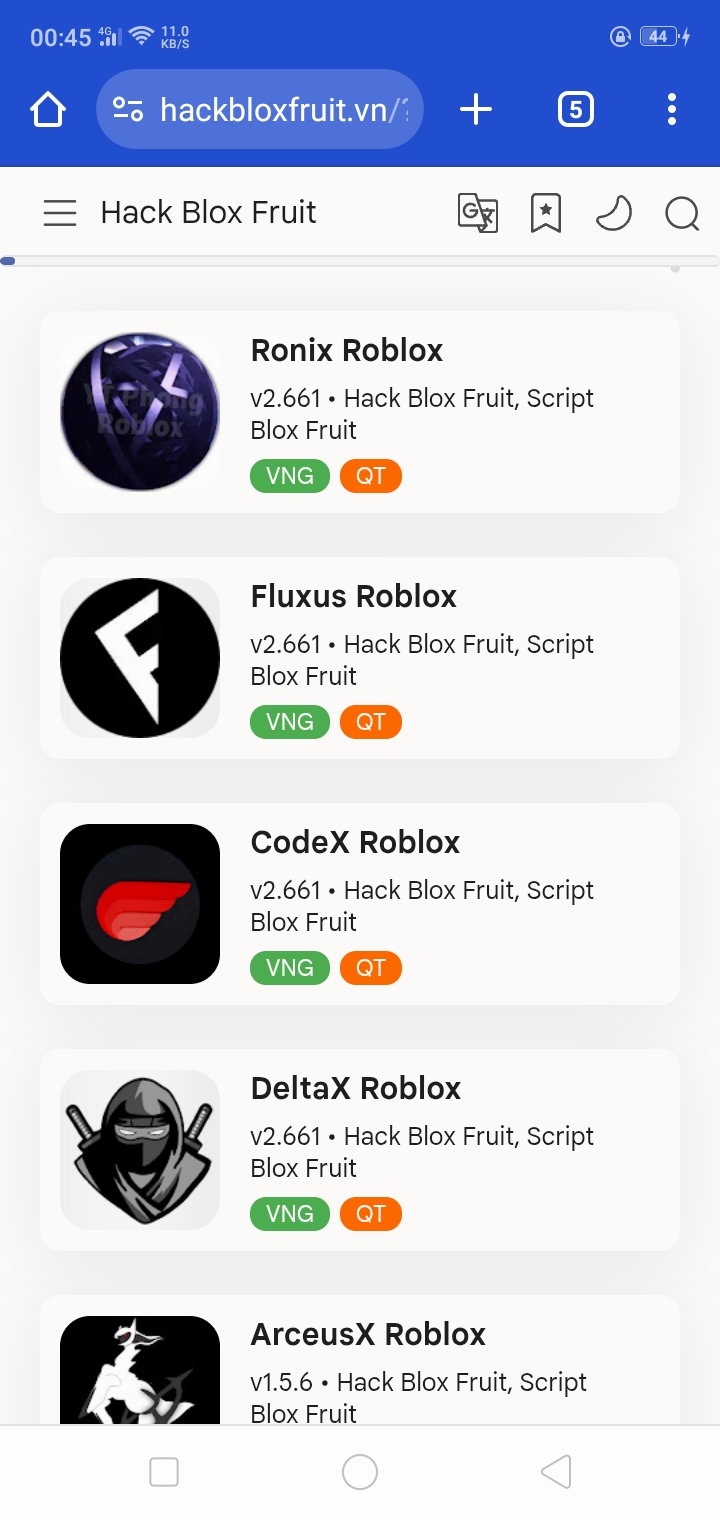
Task: Select the QT tag under Fluxus Roblox
Action: 370,722
